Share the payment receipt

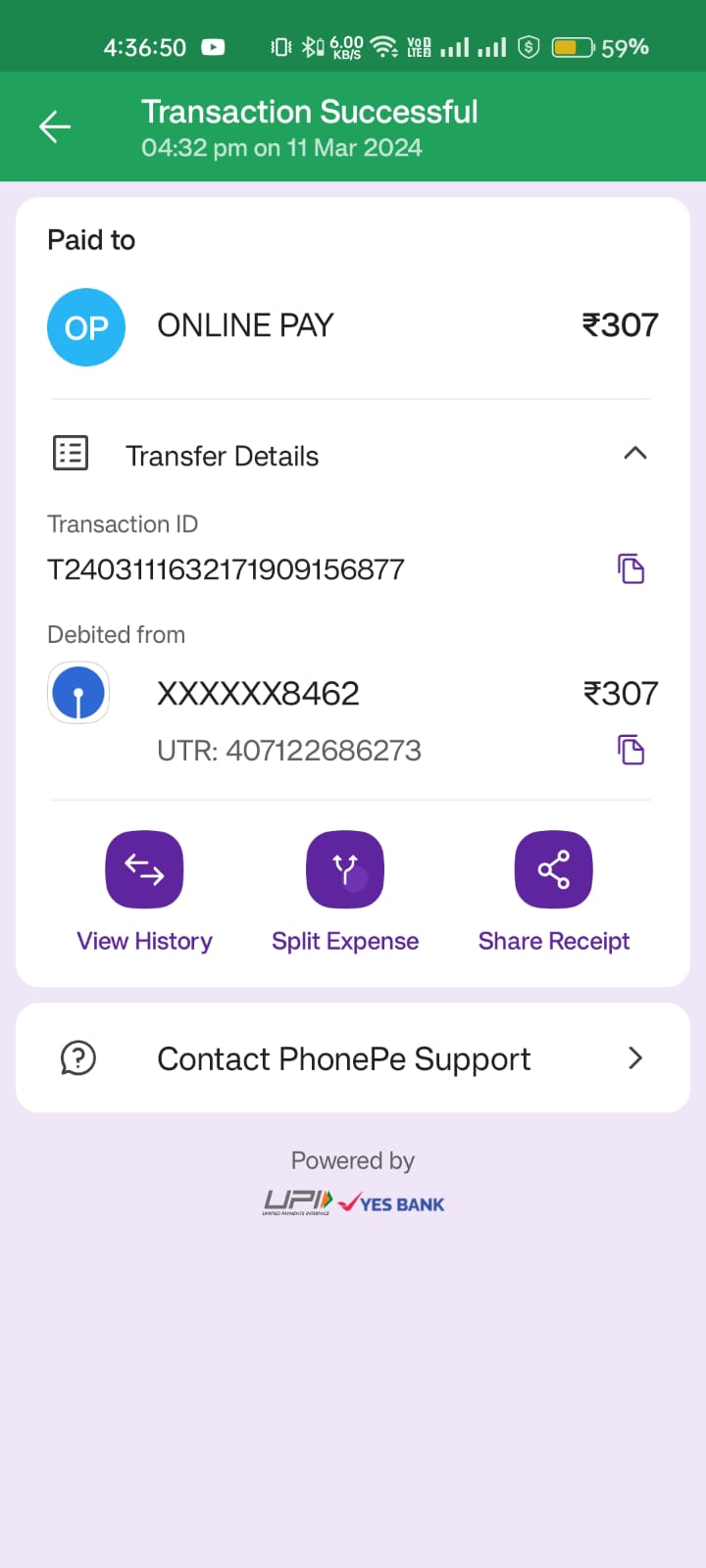(553, 870)
